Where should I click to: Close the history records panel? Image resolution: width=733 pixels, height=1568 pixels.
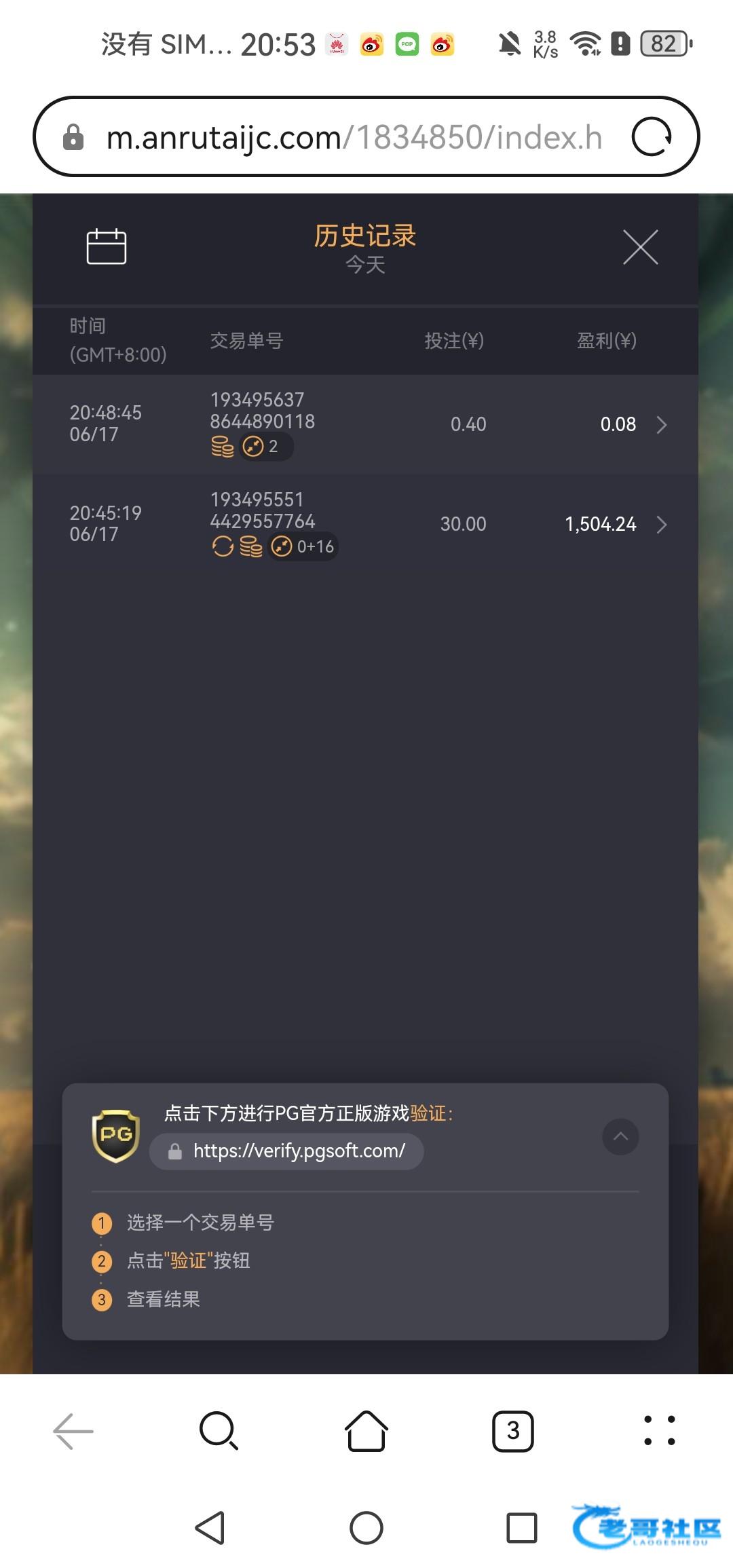point(640,246)
